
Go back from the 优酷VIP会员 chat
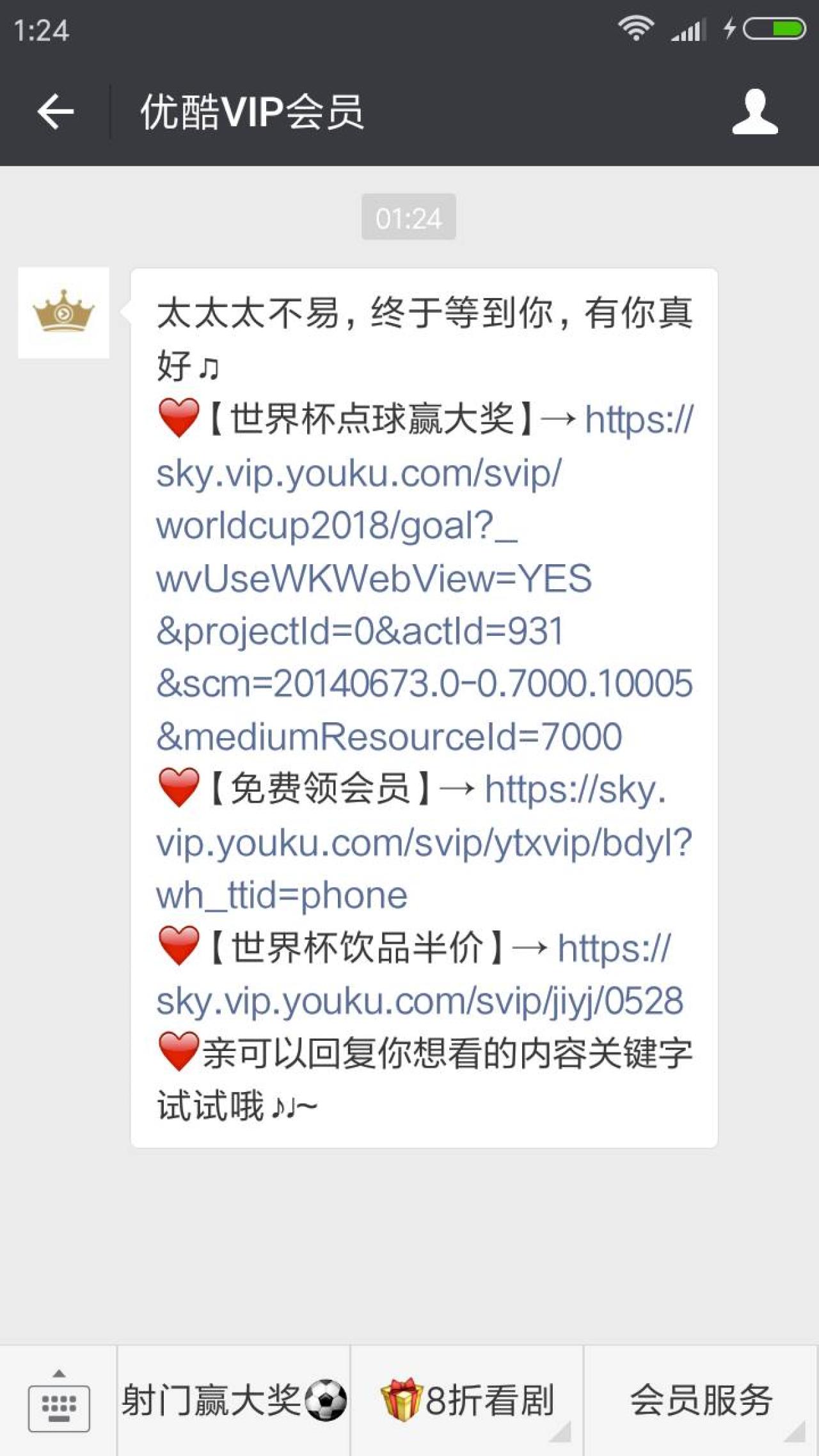[x=56, y=111]
